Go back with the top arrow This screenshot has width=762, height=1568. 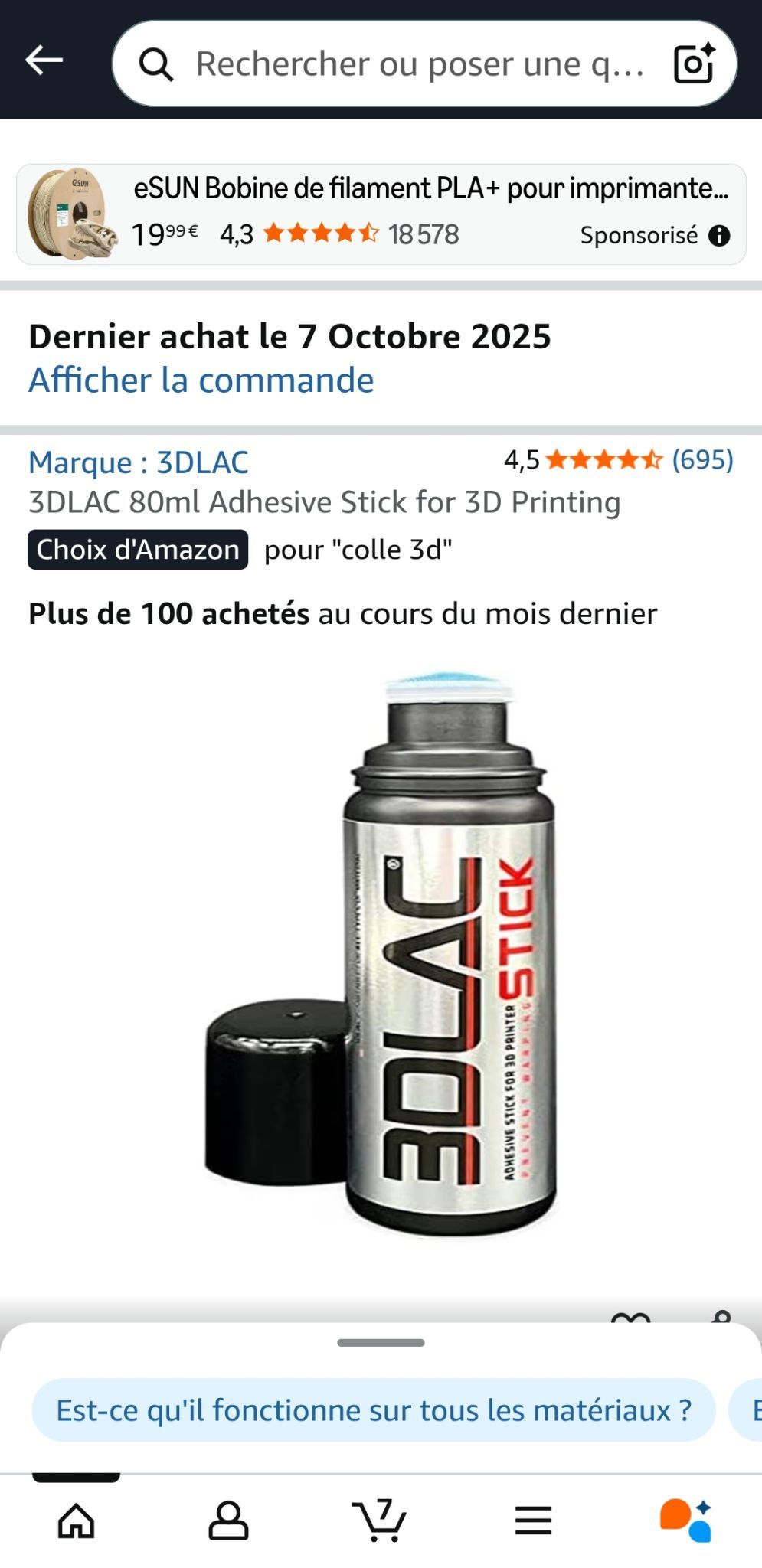(x=44, y=60)
